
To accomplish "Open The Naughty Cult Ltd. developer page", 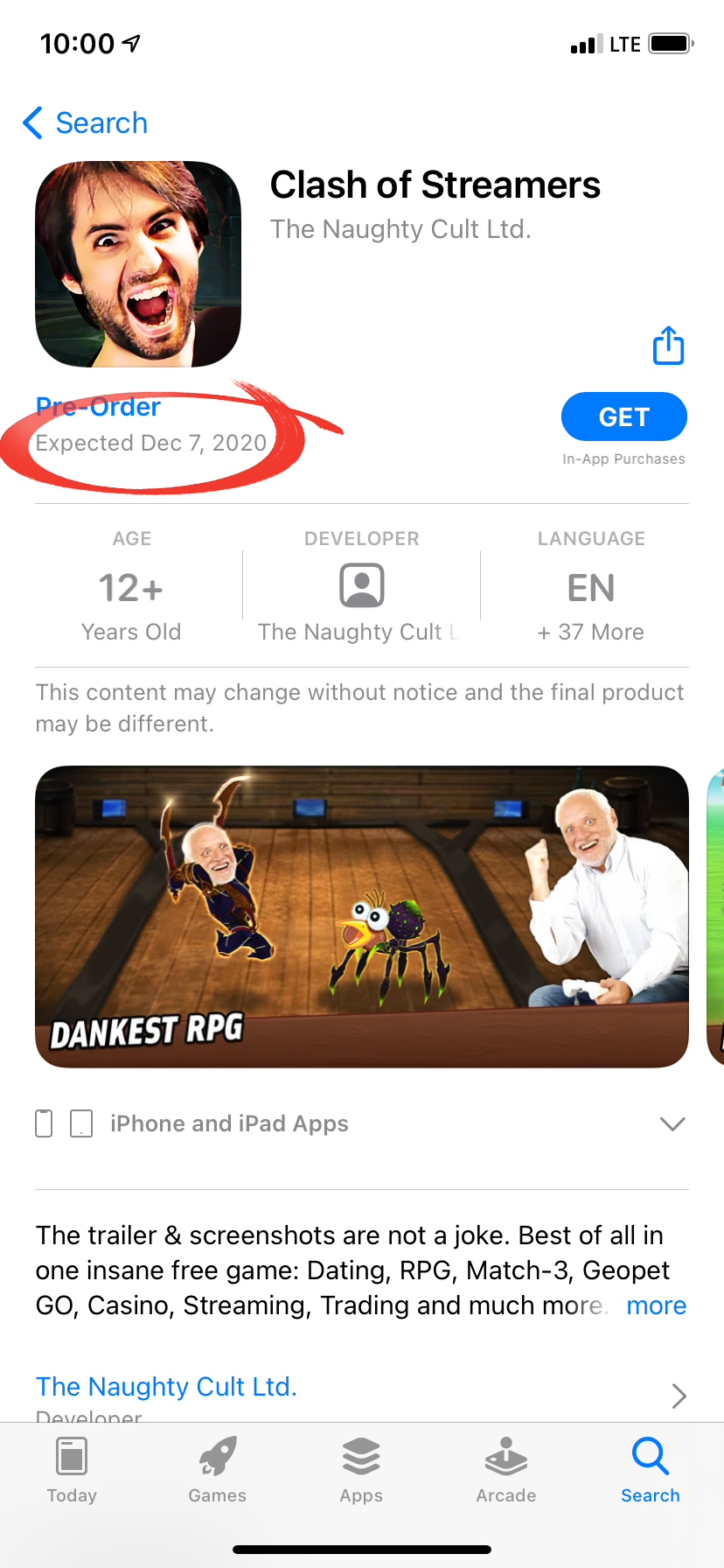I will [362, 1395].
